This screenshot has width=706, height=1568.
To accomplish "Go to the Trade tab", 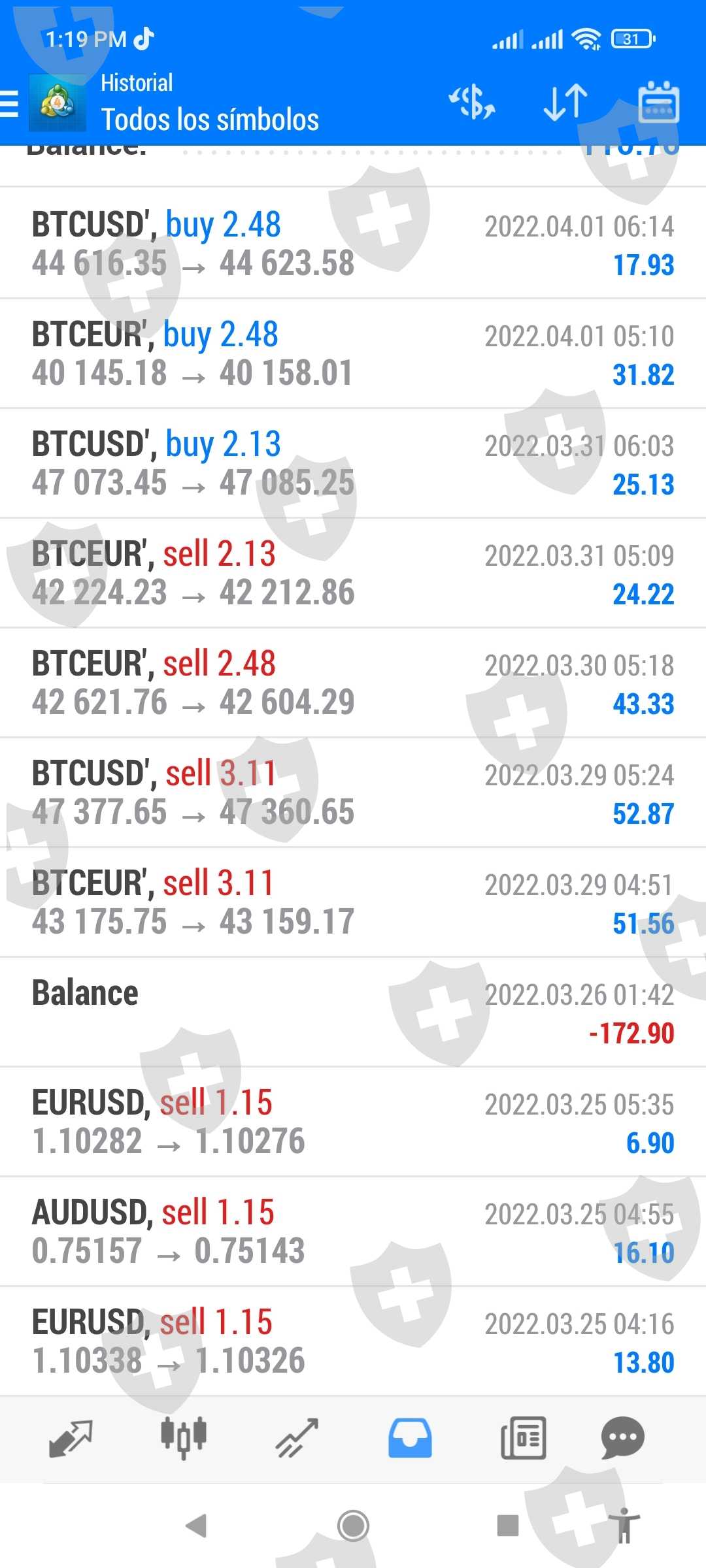I will click(x=297, y=1438).
